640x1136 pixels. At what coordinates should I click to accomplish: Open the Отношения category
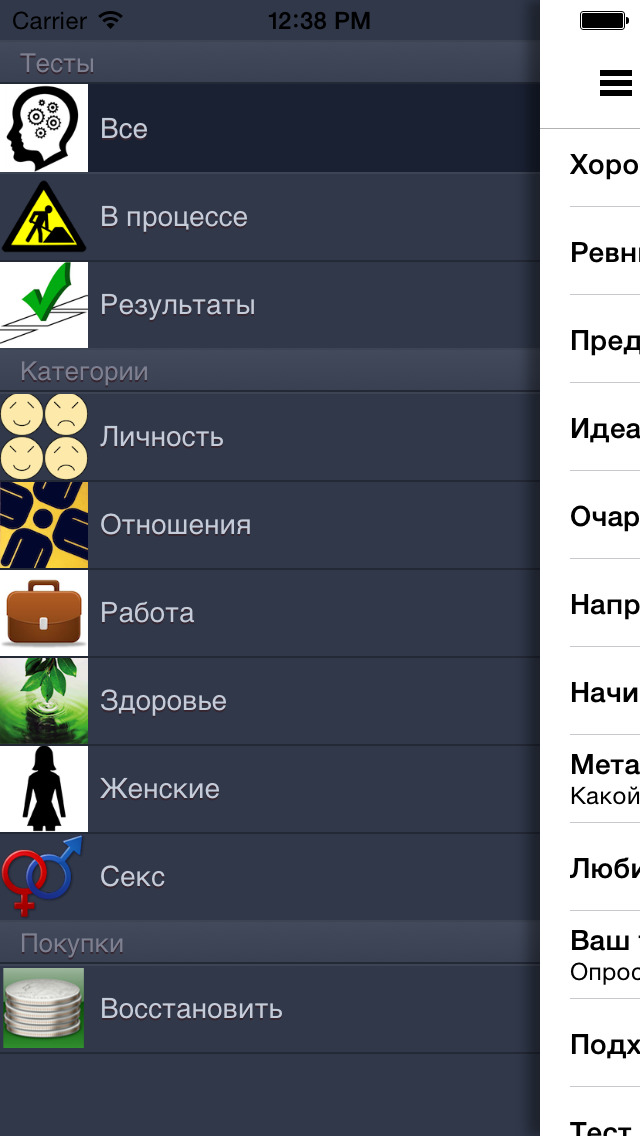pyautogui.click(x=270, y=525)
